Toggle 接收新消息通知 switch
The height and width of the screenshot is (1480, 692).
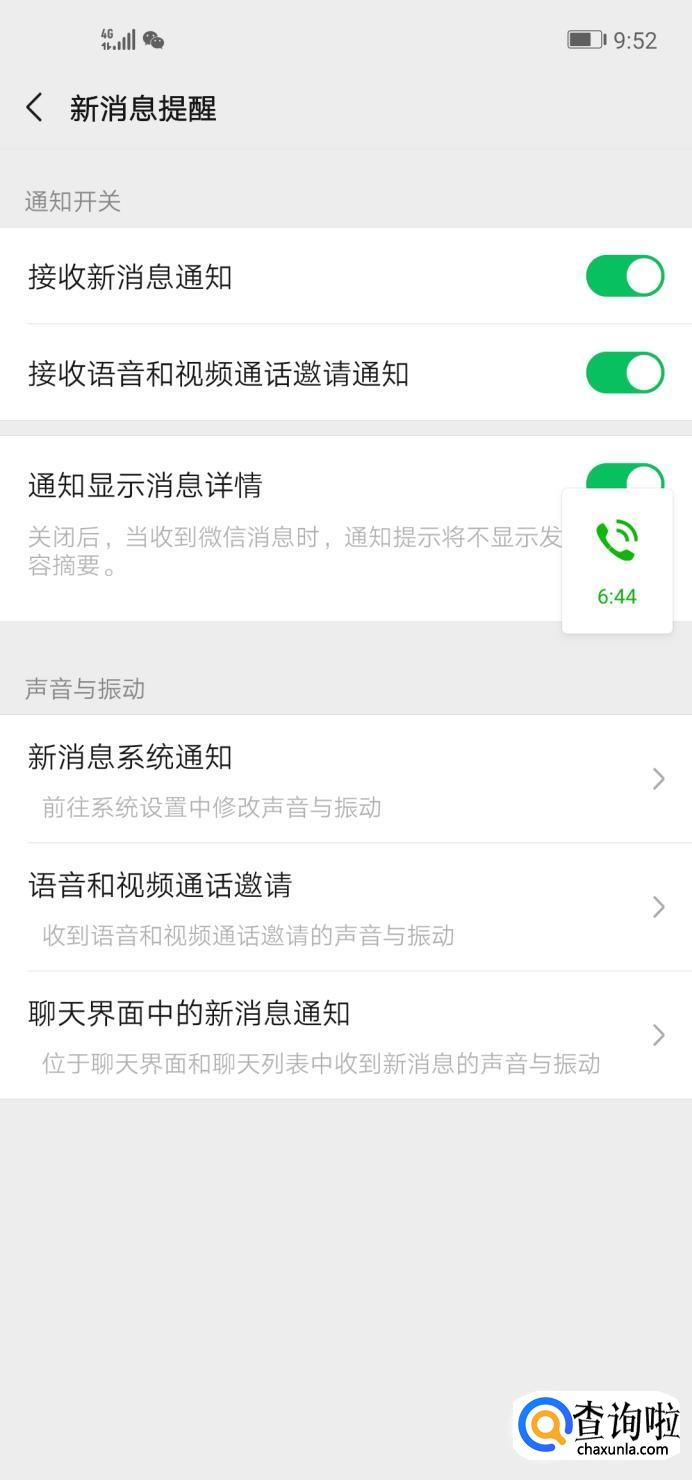click(625, 276)
